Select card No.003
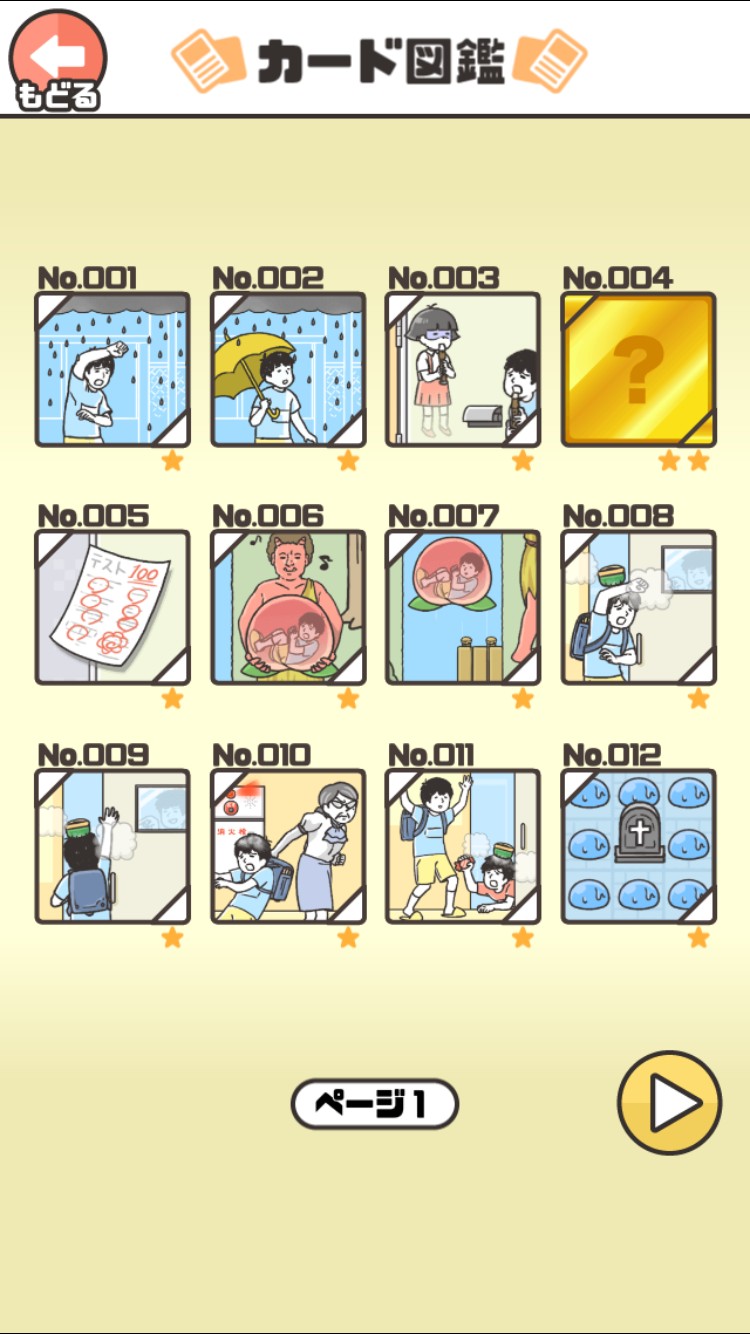This screenshot has width=750, height=1334. coord(463,369)
